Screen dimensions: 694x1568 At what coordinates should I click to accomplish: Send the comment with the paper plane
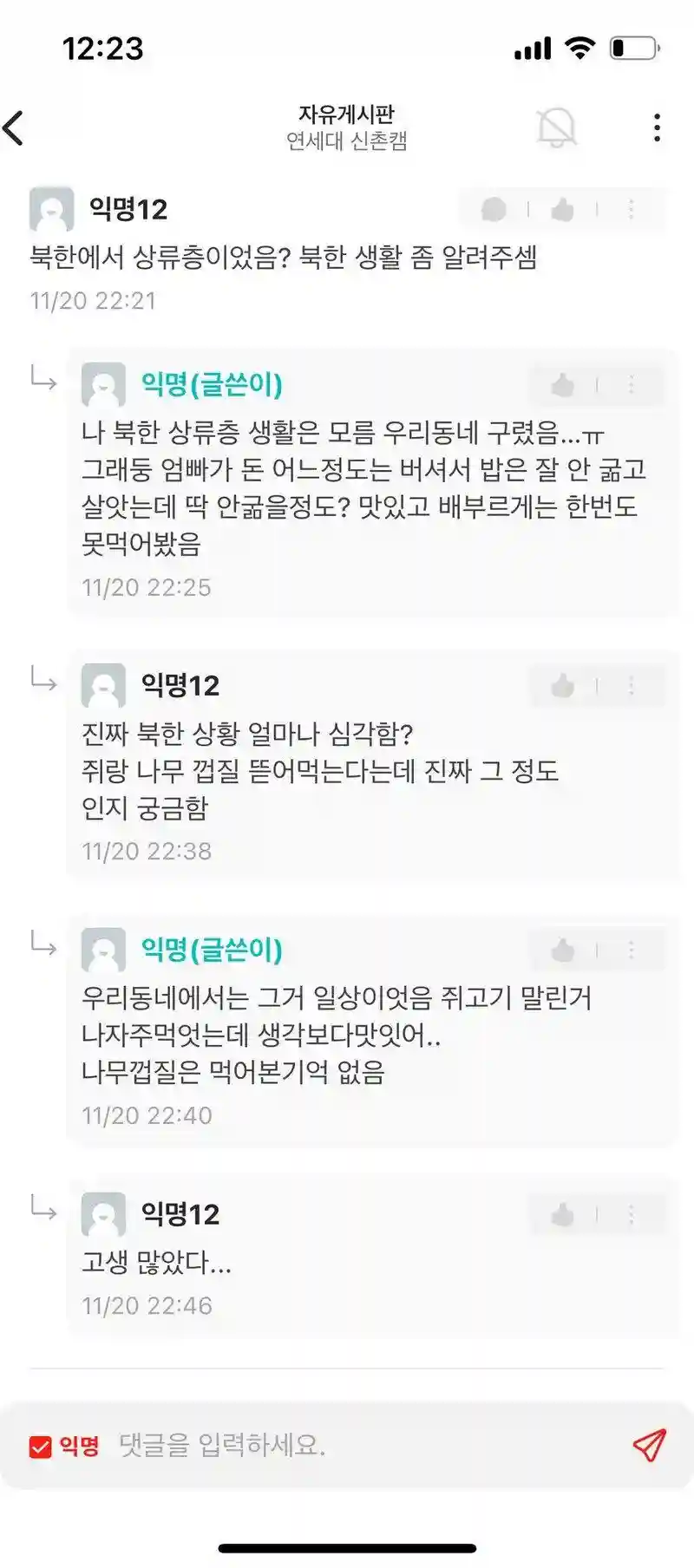(x=649, y=1445)
